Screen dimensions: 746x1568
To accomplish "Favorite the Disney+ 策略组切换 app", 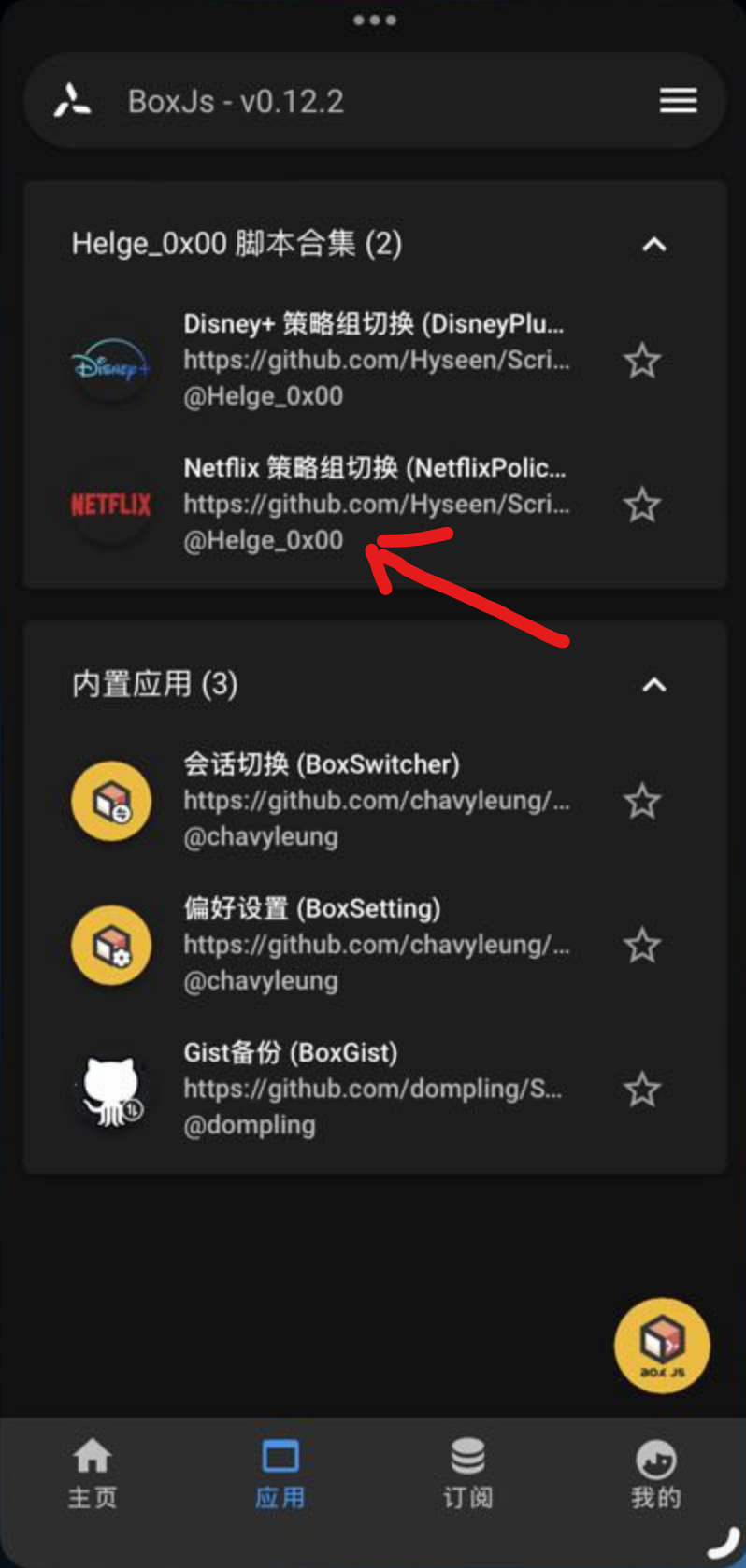I will coord(642,361).
